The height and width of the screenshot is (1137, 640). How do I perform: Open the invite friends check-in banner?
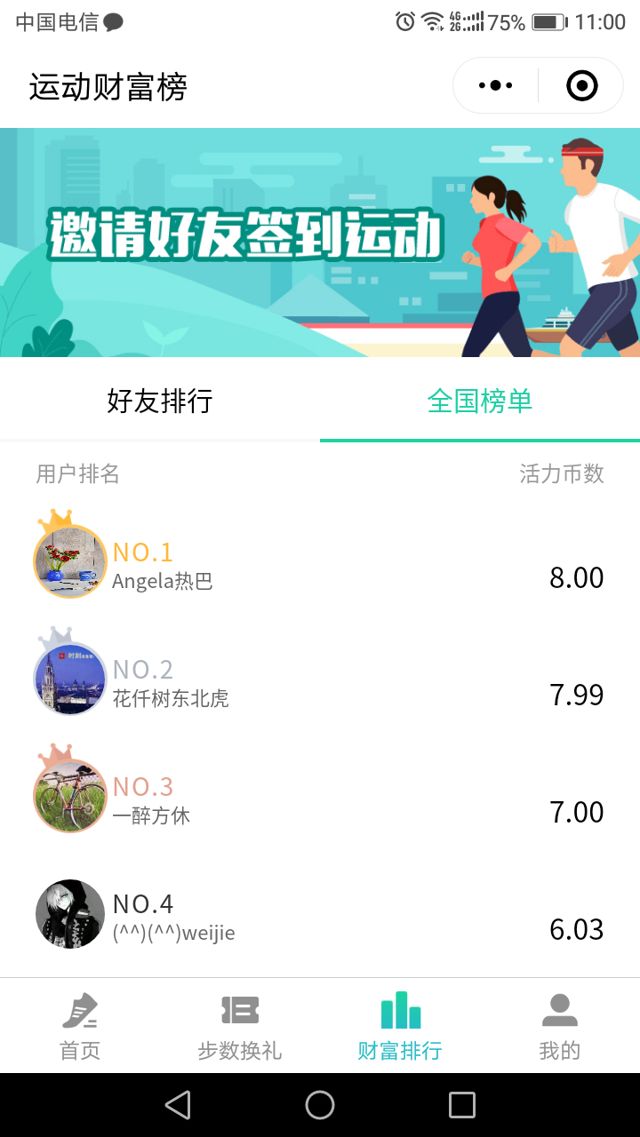tap(320, 242)
